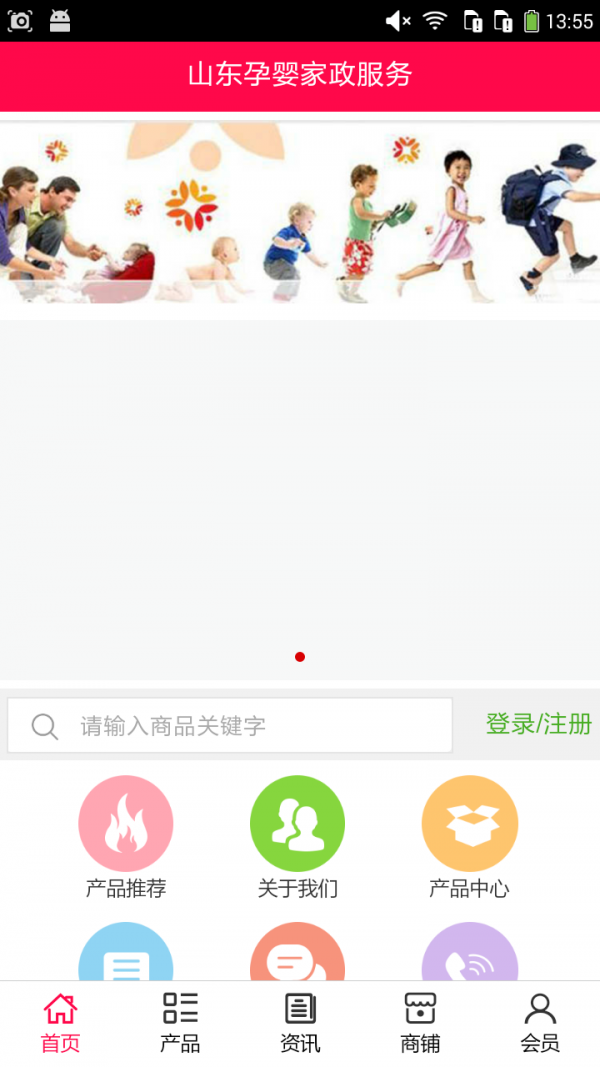This screenshot has width=600, height=1067.
Task: Open the blue document icon shortcut
Action: pos(126,954)
